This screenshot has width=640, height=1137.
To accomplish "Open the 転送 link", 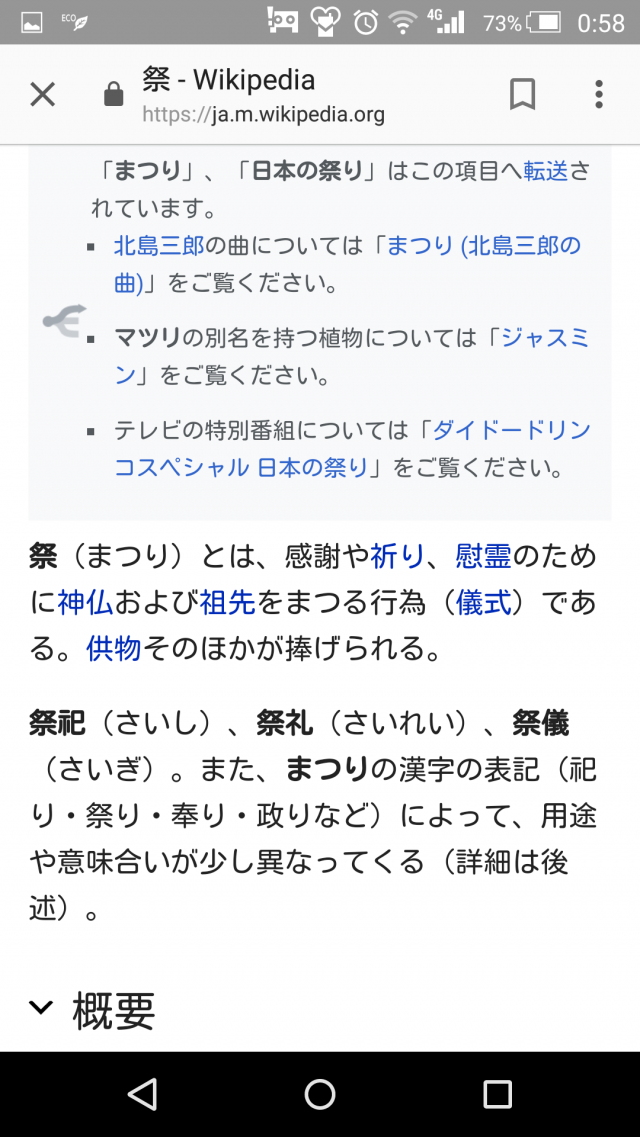I will pyautogui.click(x=546, y=171).
